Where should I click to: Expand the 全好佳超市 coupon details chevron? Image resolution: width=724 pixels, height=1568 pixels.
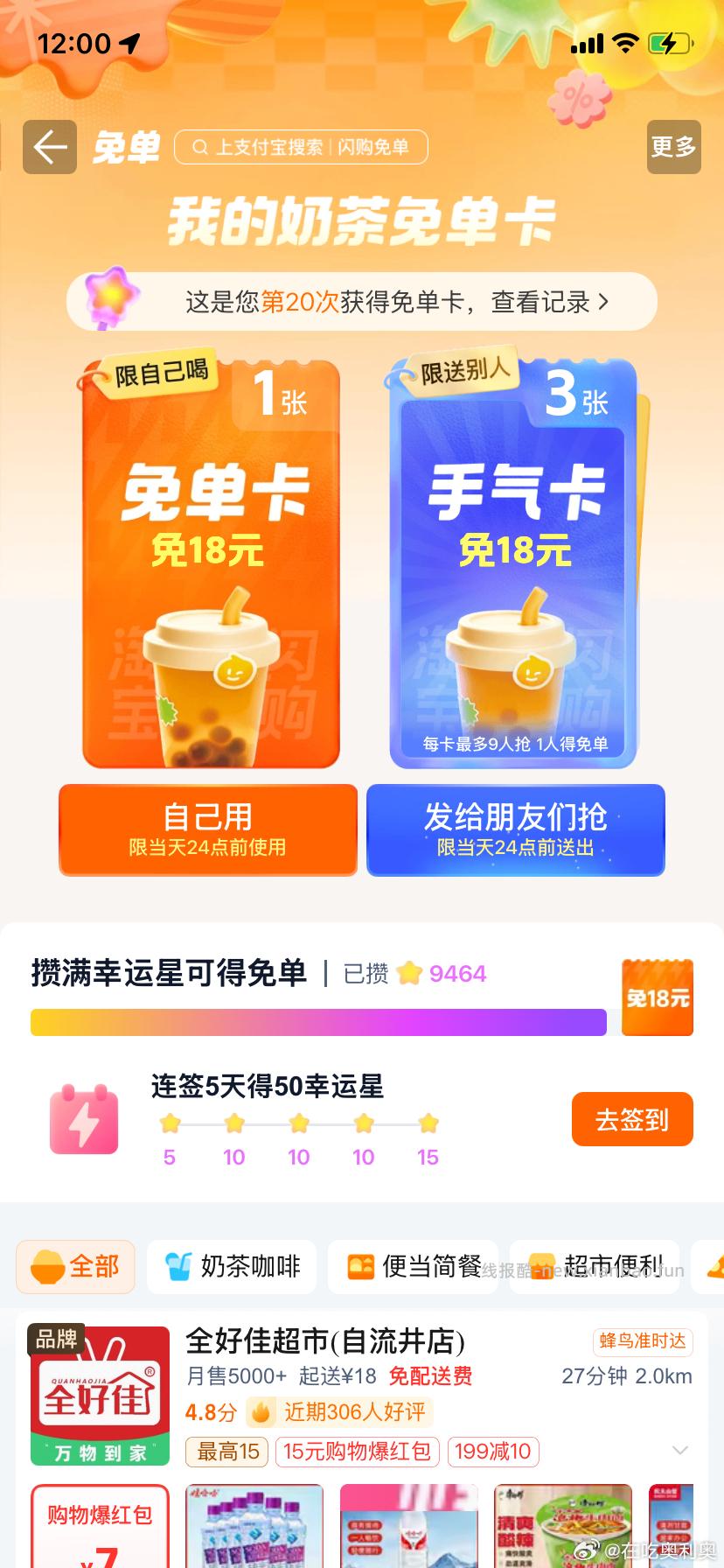[x=682, y=1452]
